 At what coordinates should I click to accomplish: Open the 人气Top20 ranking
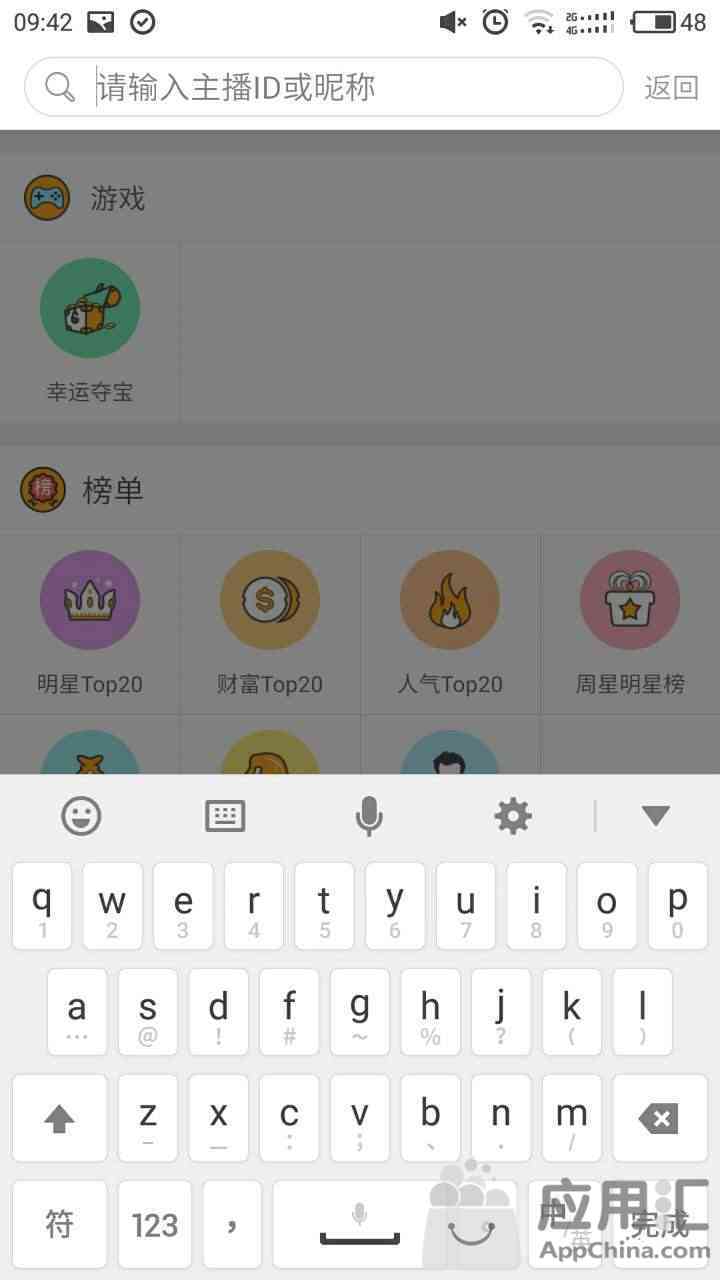[x=450, y=620]
